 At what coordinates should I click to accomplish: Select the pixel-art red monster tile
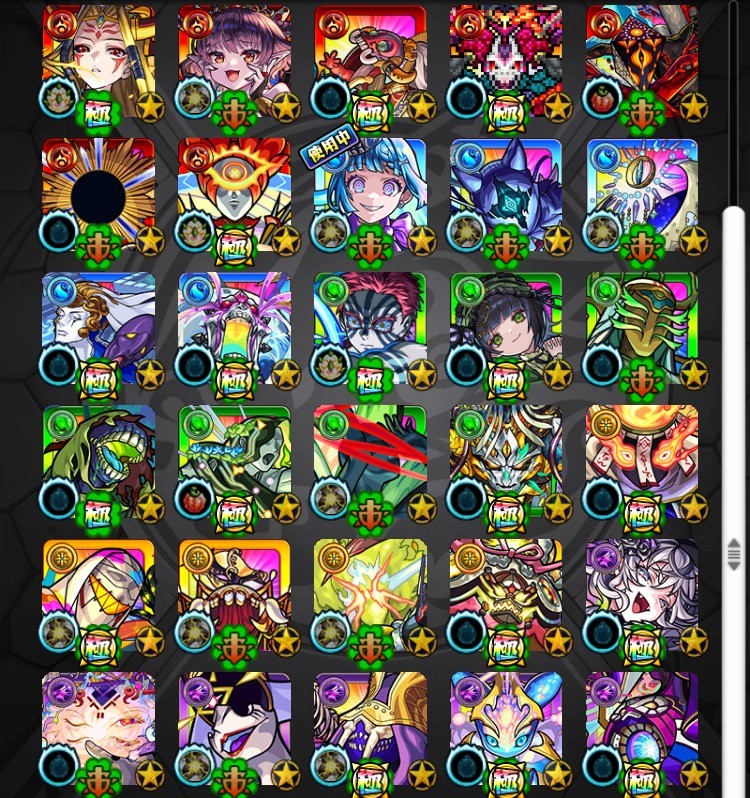[x=505, y=60]
